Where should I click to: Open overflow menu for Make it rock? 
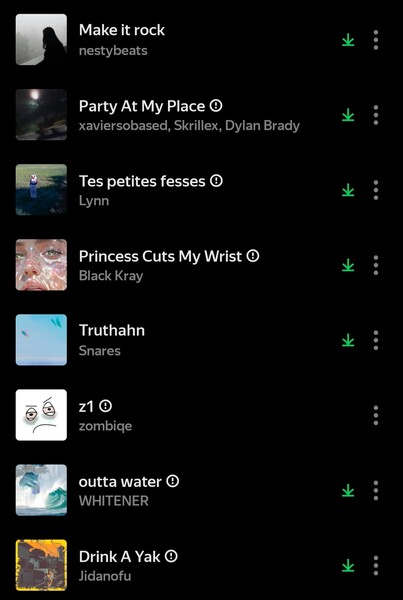(376, 40)
